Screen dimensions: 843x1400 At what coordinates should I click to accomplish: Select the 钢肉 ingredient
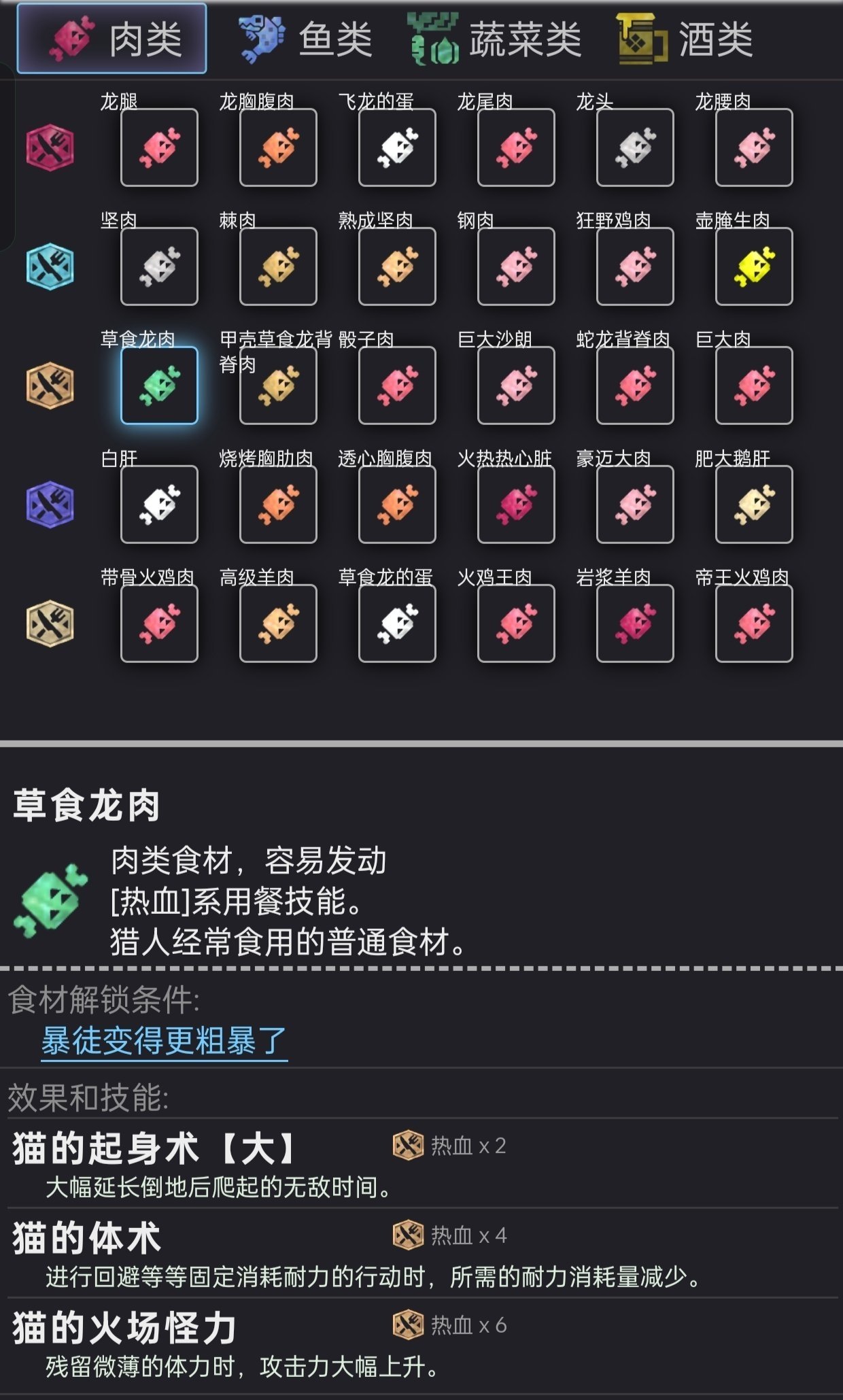(516, 267)
